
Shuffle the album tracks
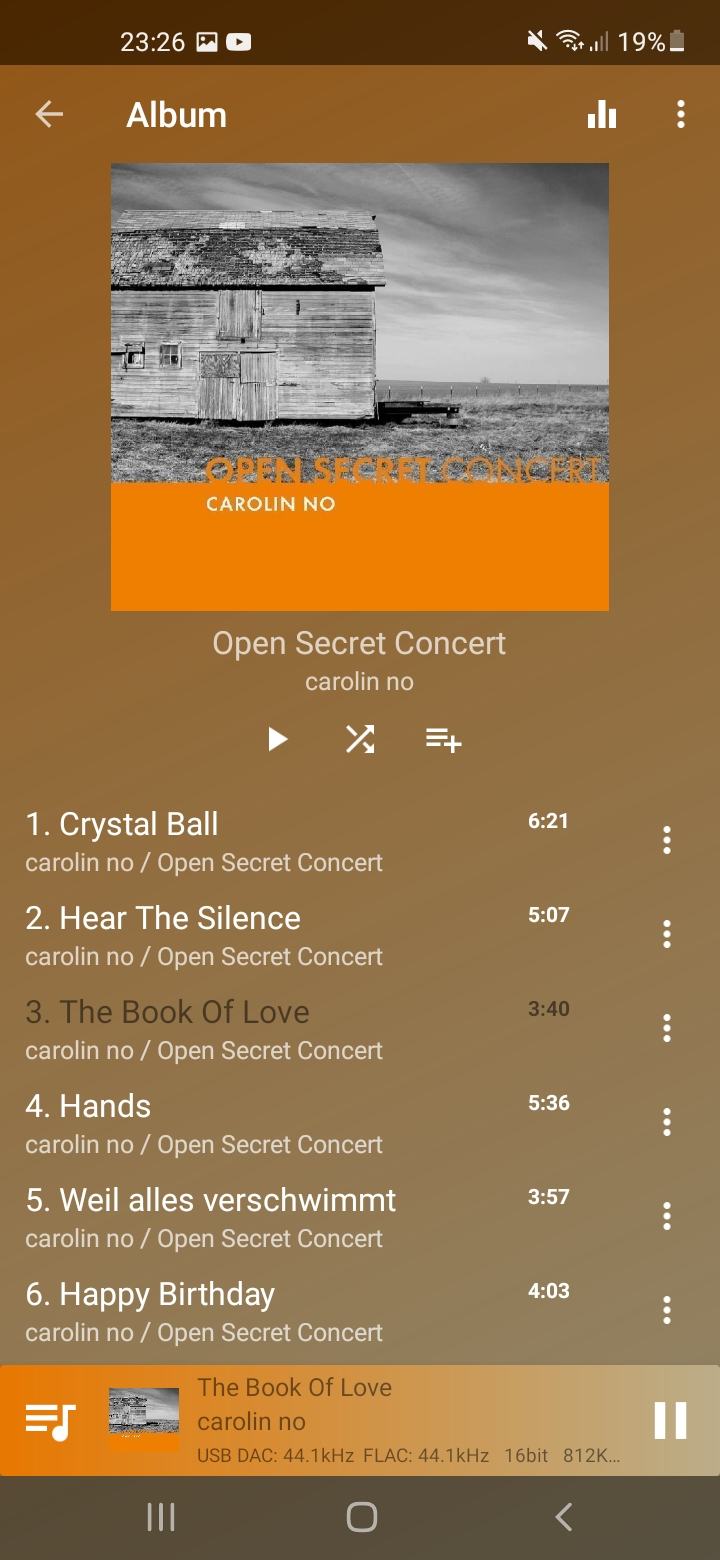(x=360, y=740)
